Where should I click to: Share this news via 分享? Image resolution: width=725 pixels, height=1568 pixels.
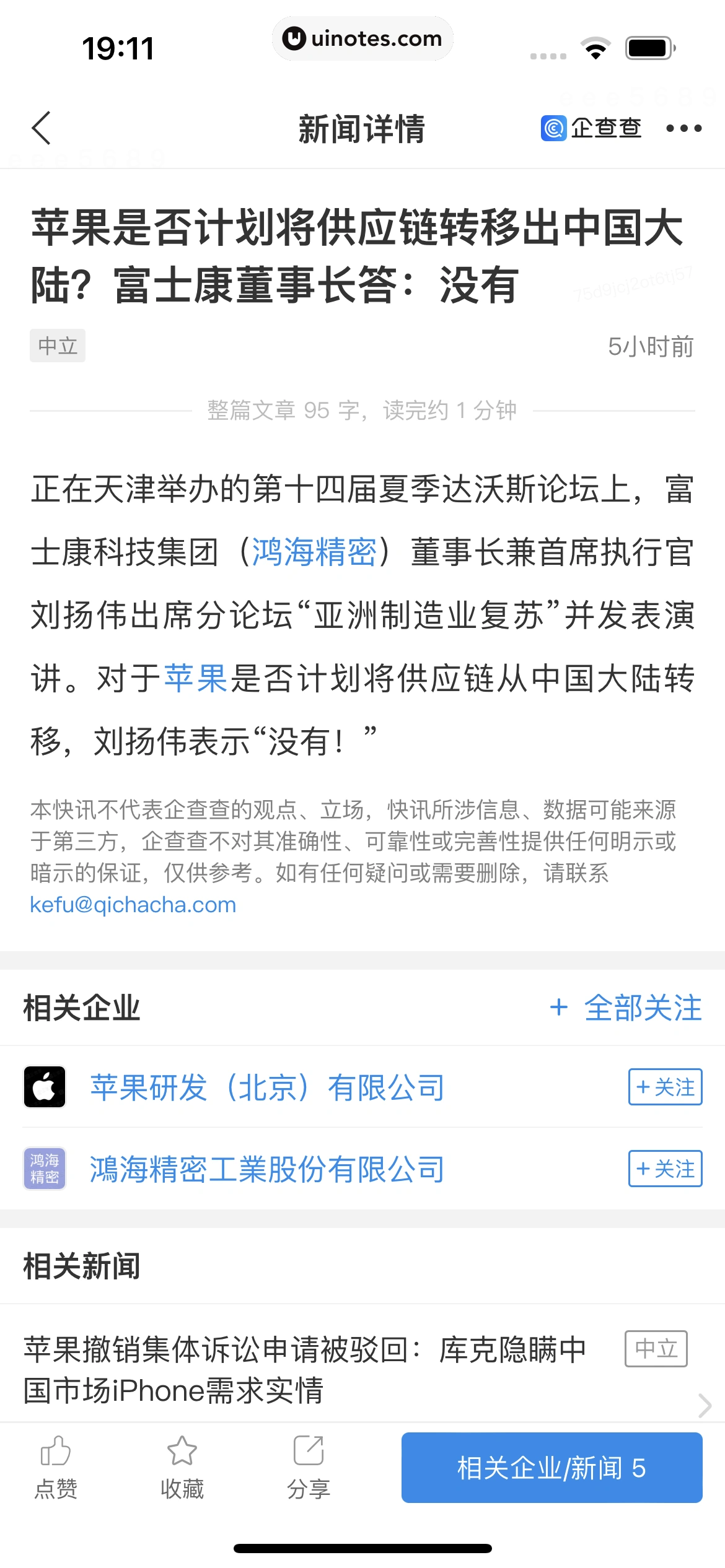coord(308,1466)
